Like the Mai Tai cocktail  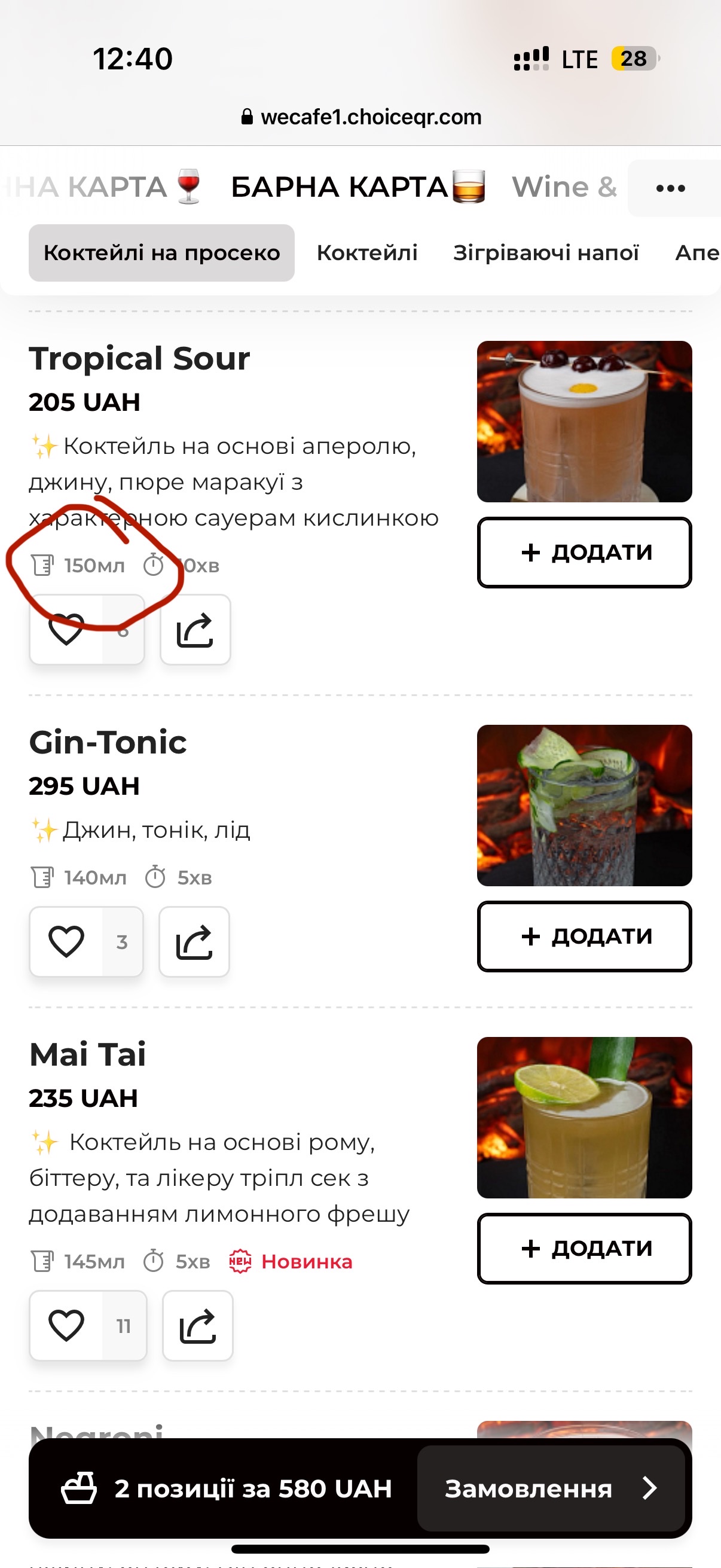66,1326
